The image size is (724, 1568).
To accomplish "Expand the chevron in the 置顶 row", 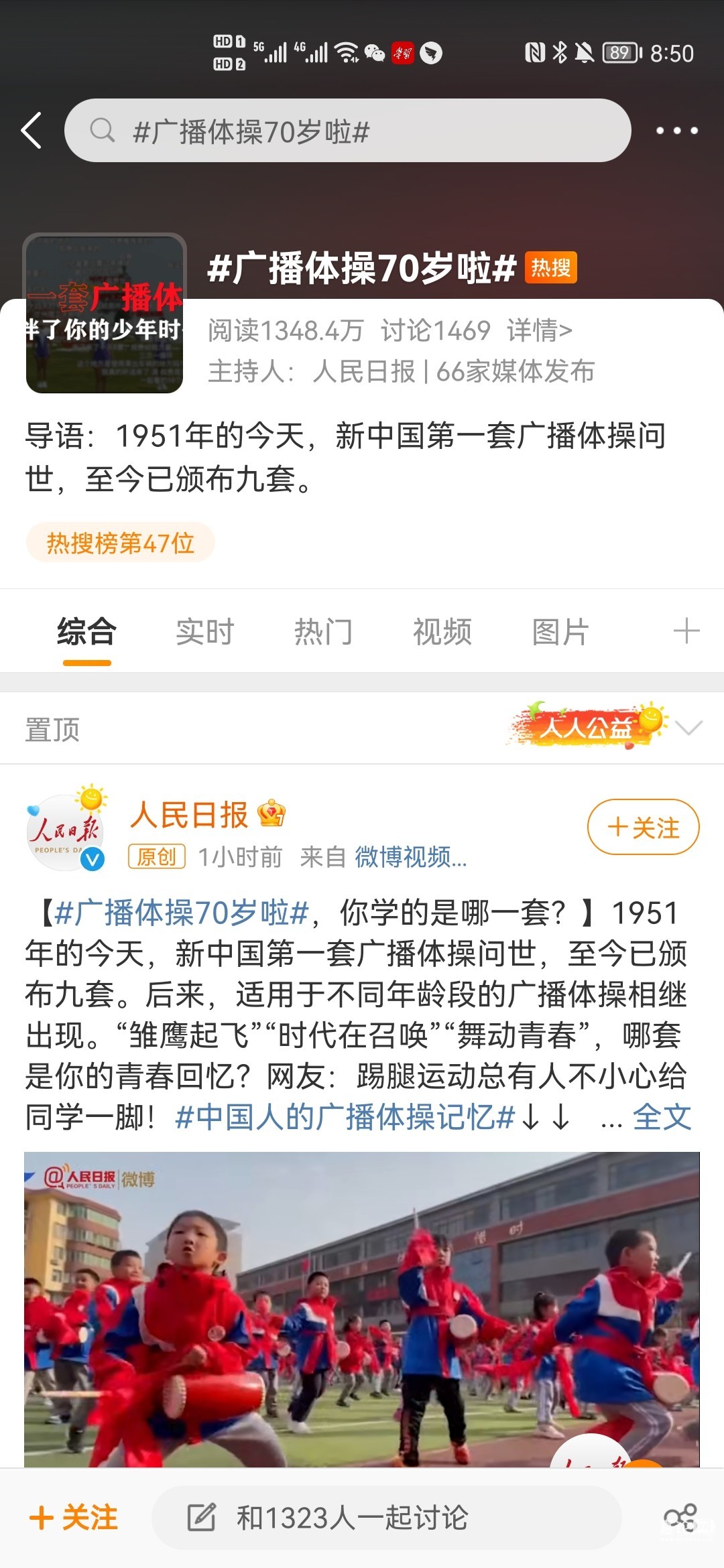I will [689, 728].
